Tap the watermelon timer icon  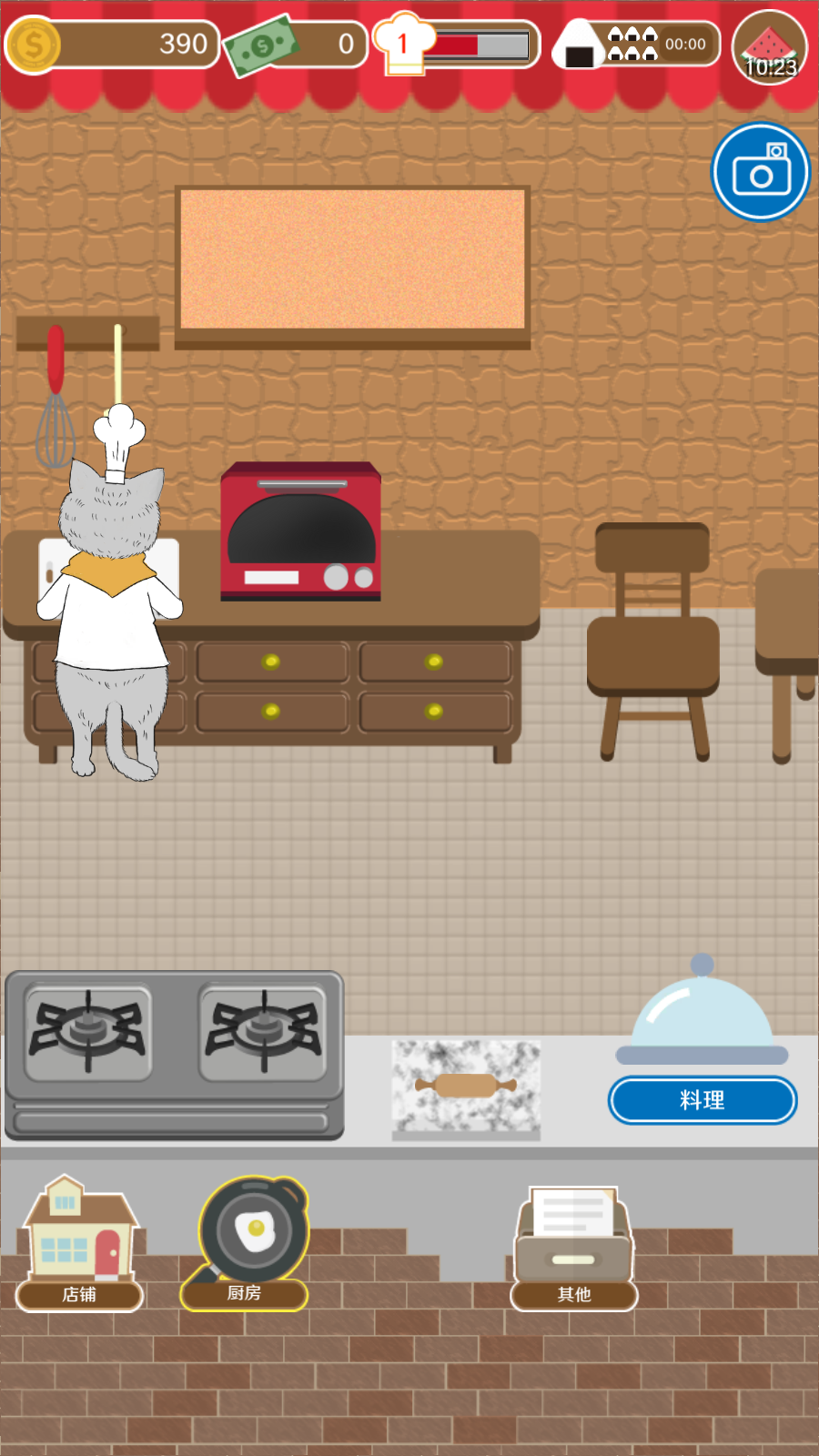770,47
